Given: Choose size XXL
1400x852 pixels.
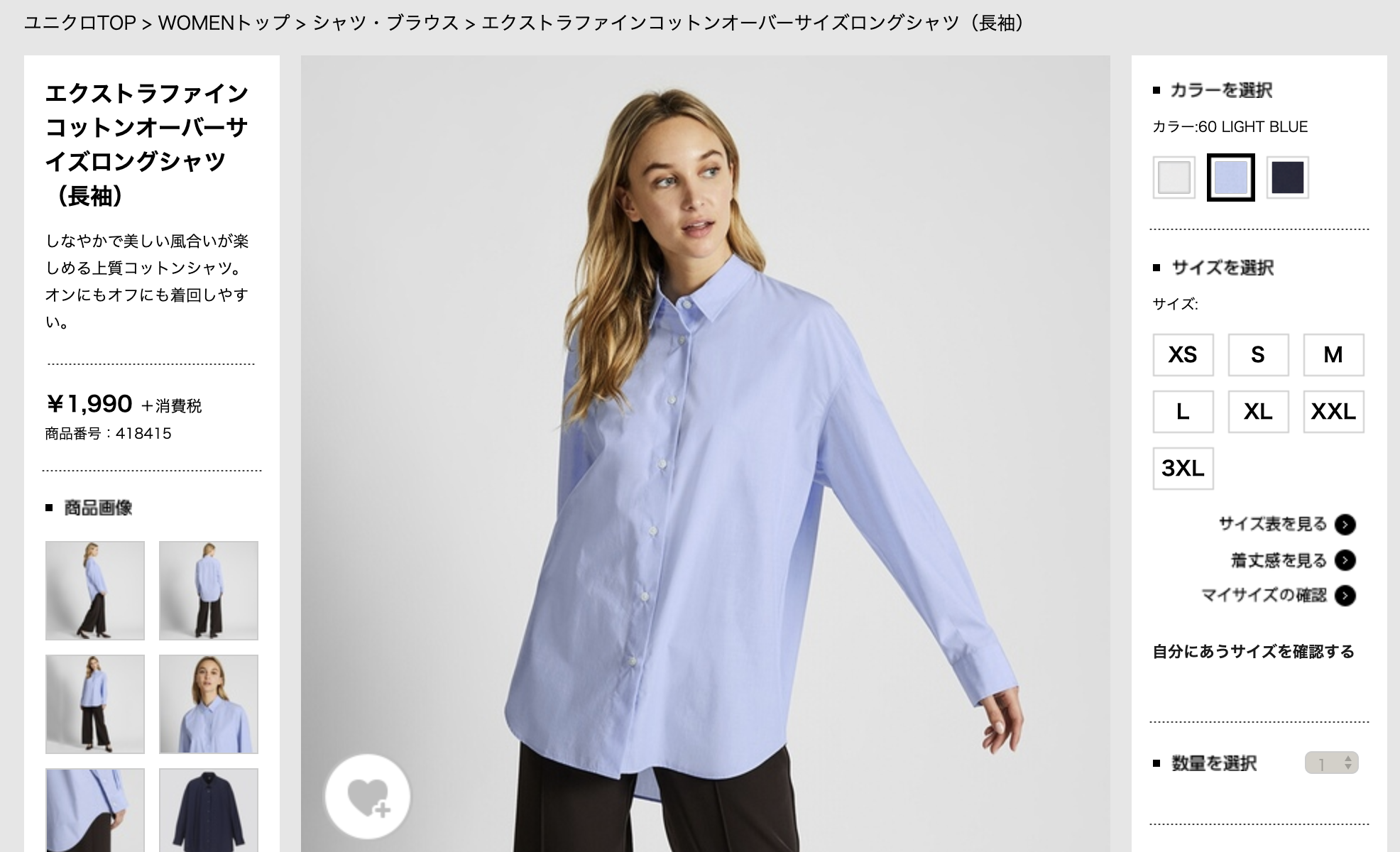Looking at the screenshot, I should coord(1333,411).
